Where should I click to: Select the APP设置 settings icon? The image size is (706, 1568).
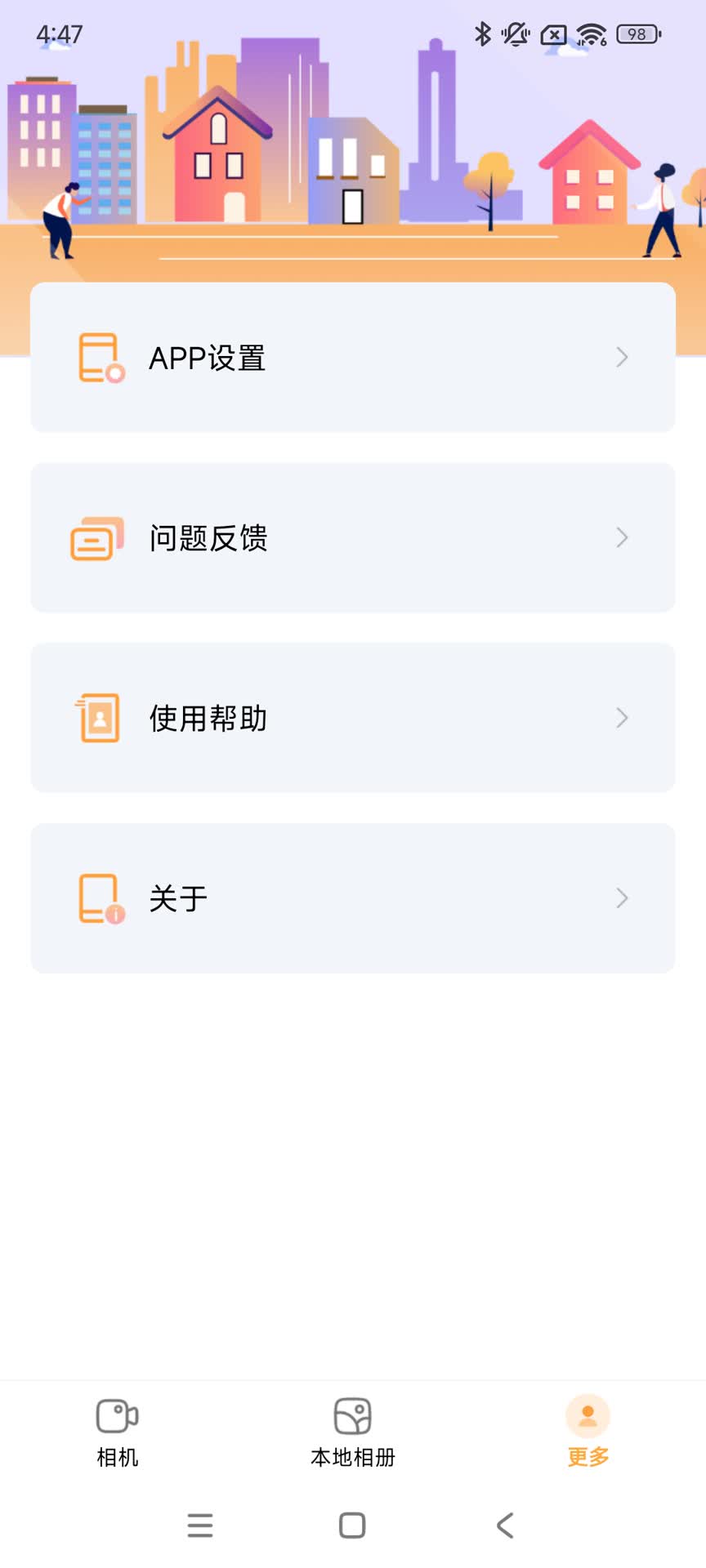(100, 357)
